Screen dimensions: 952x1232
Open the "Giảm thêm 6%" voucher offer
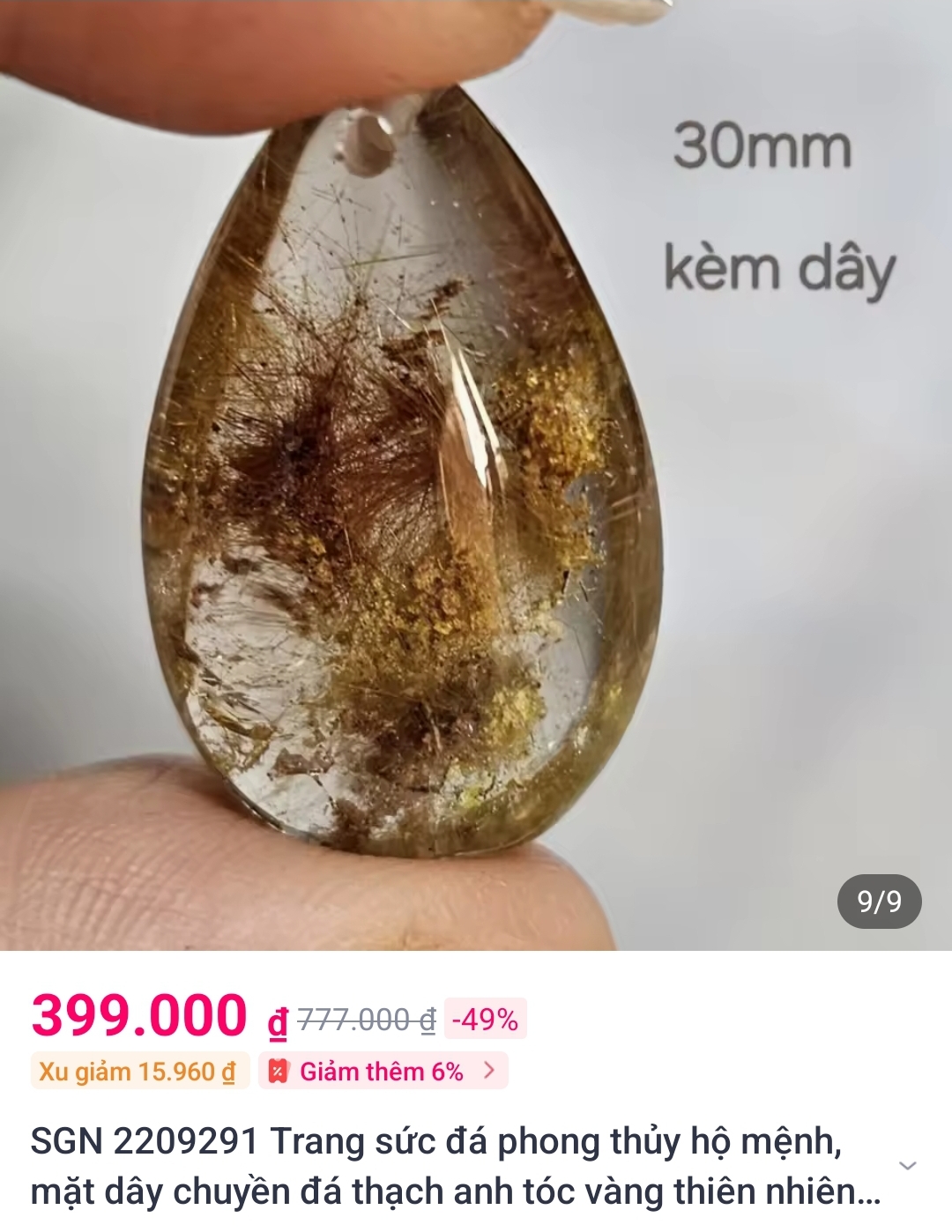click(x=383, y=1072)
